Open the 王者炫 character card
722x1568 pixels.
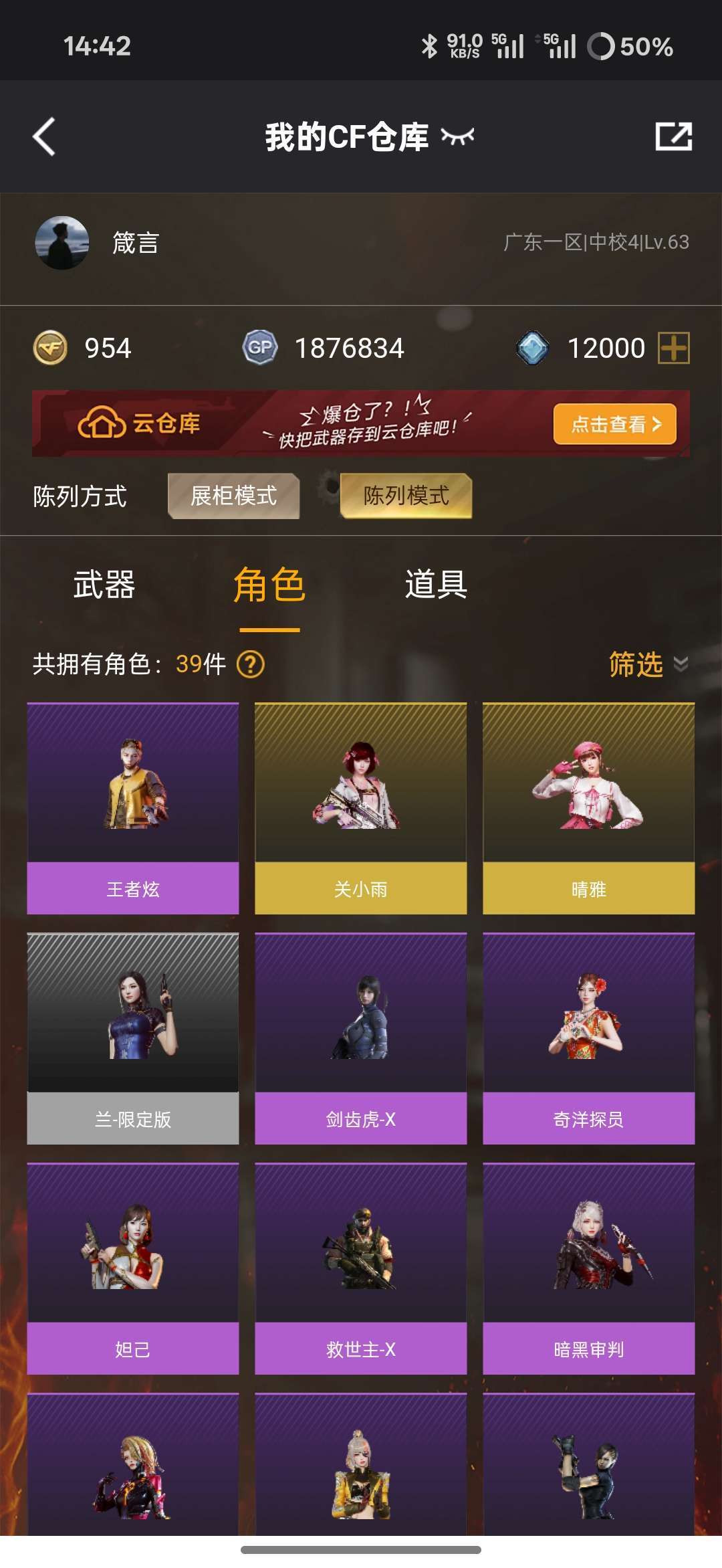[x=133, y=809]
